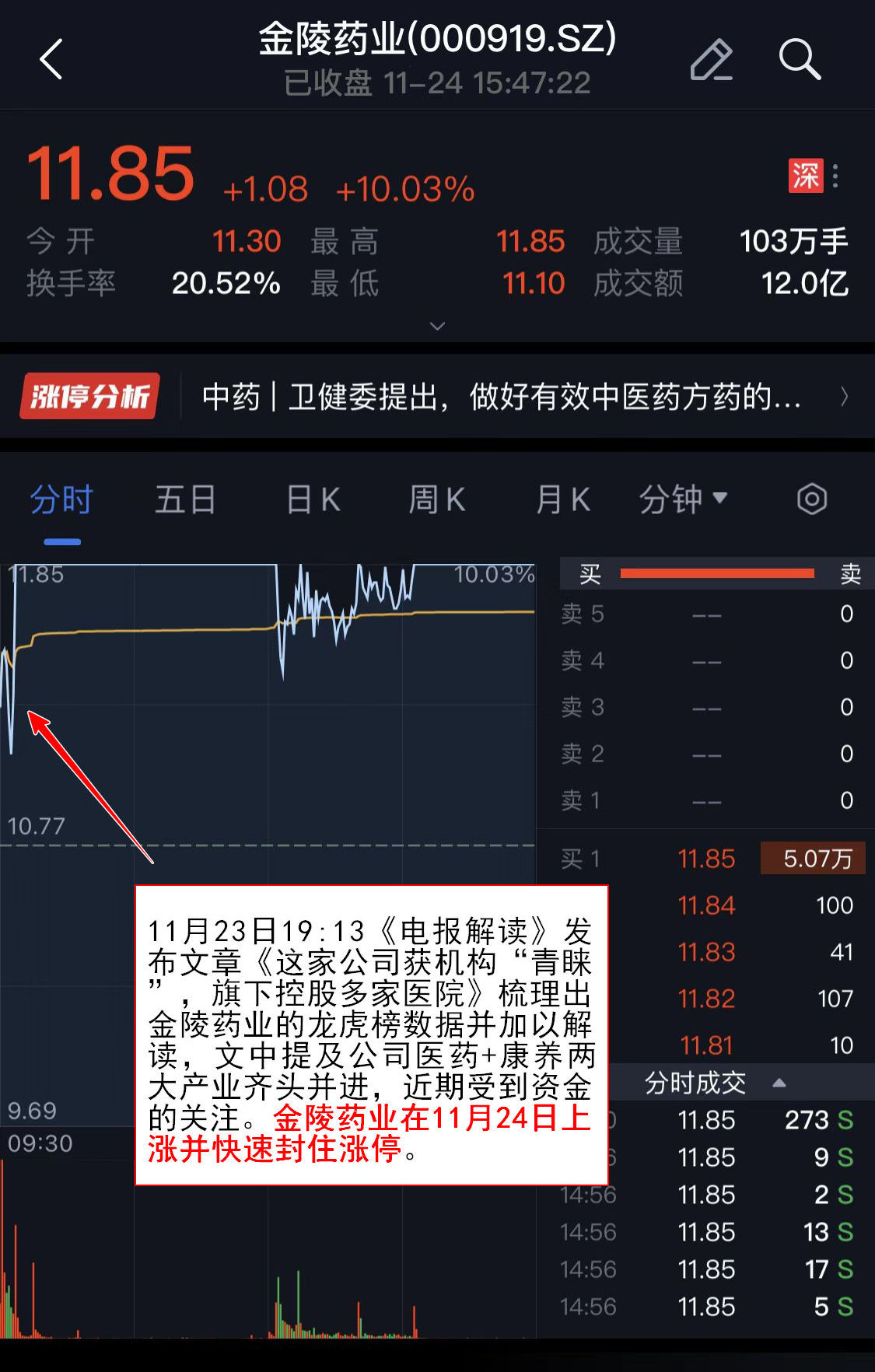
Task: Toggle the 分时成交 panel arrow
Action: (x=779, y=1083)
